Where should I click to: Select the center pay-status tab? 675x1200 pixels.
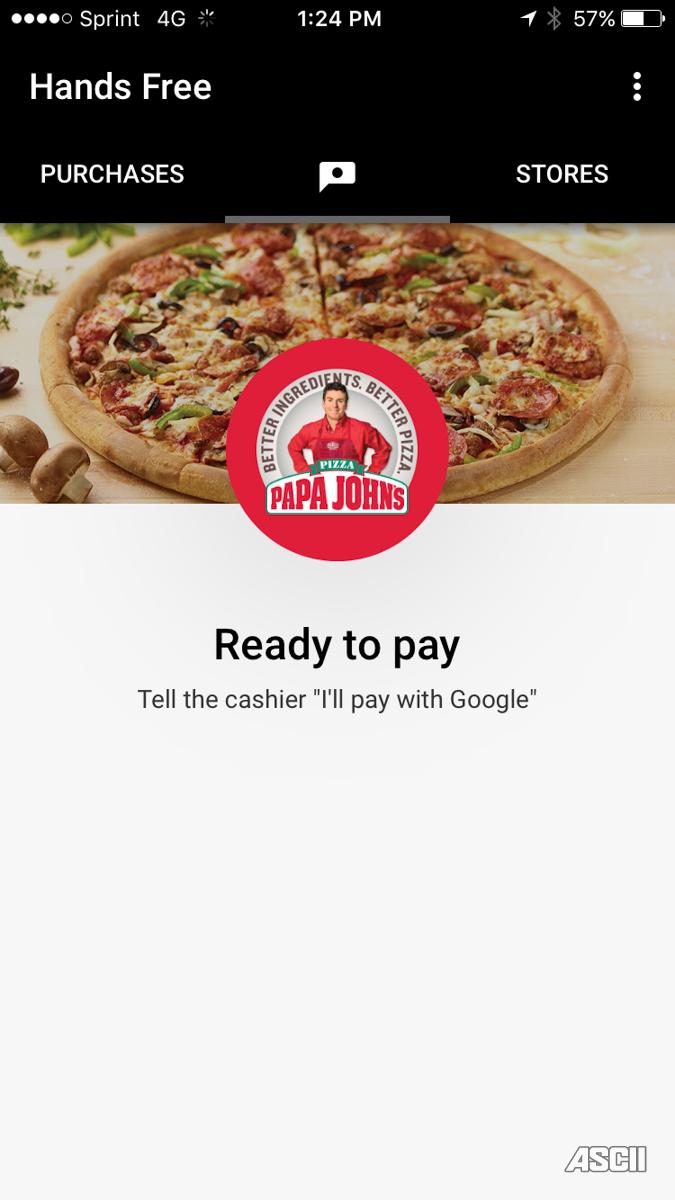(x=337, y=176)
